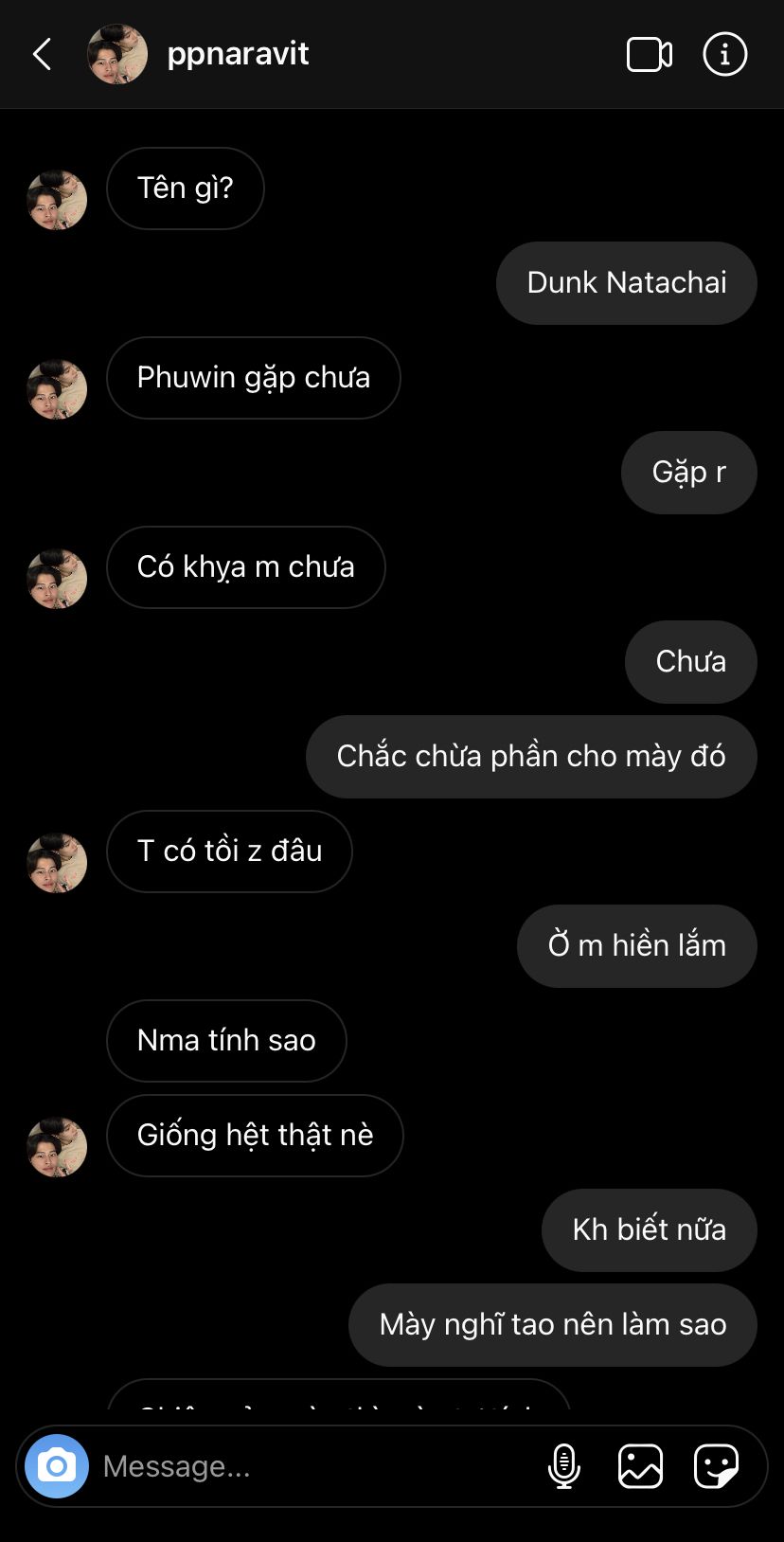Attach a photo from the gallery
The width and height of the screenshot is (784, 1542).
(640, 1466)
